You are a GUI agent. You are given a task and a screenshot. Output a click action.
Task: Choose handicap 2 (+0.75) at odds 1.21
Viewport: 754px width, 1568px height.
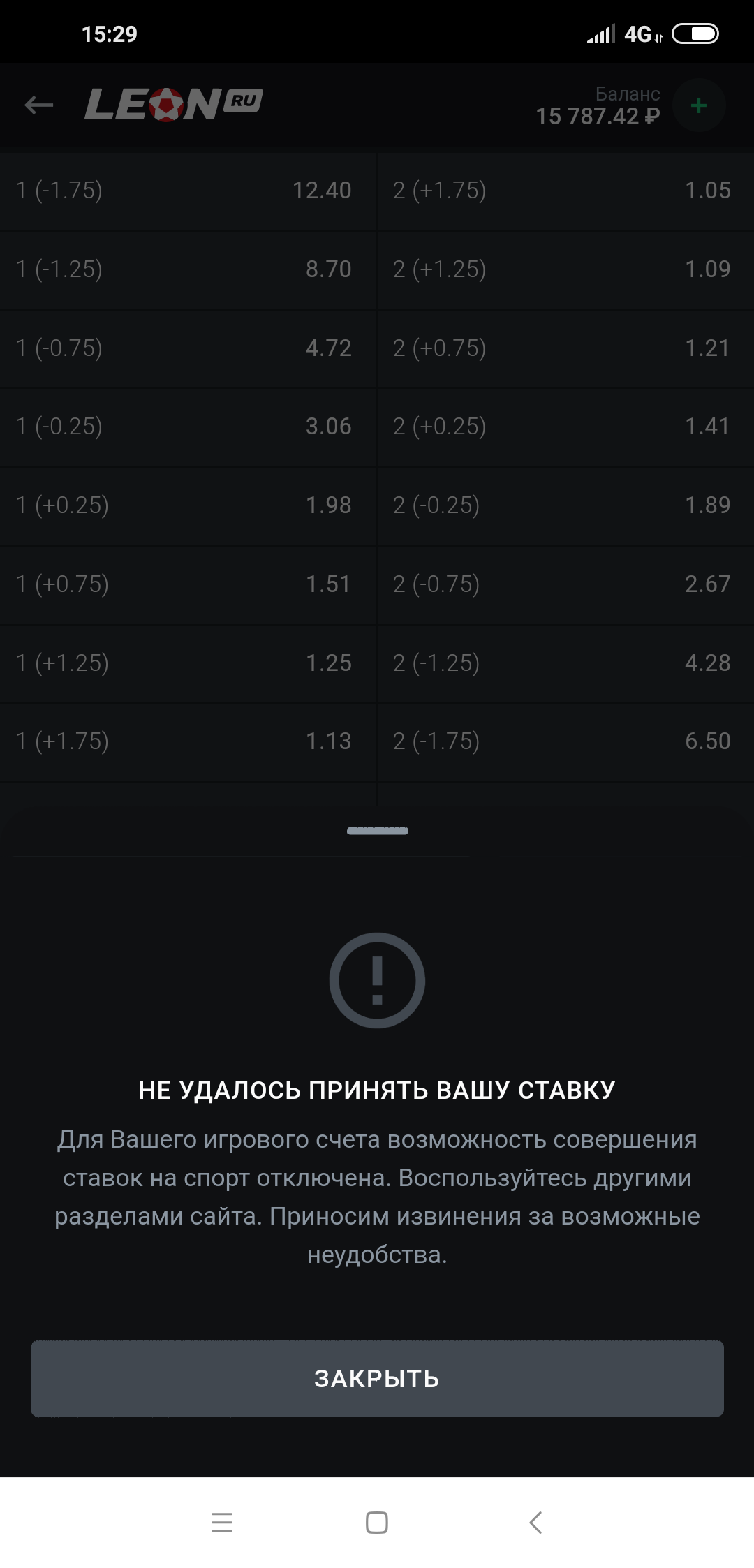click(565, 348)
